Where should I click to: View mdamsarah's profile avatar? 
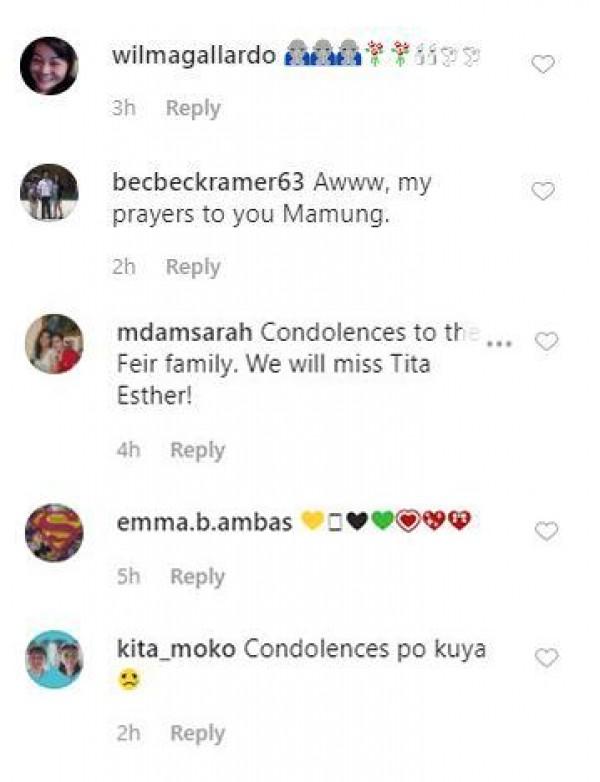click(x=54, y=343)
